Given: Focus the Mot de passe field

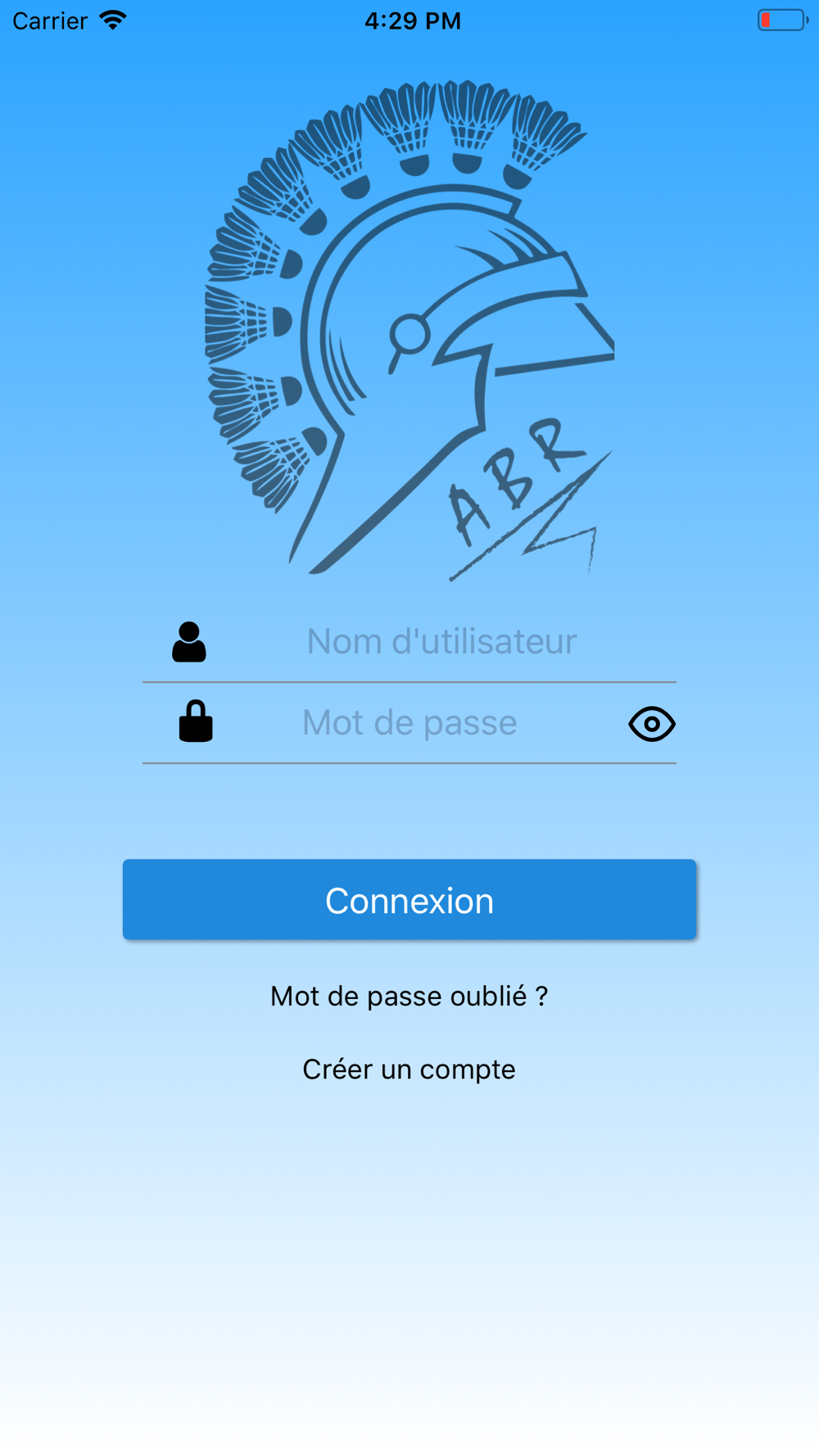Looking at the screenshot, I should point(409,722).
